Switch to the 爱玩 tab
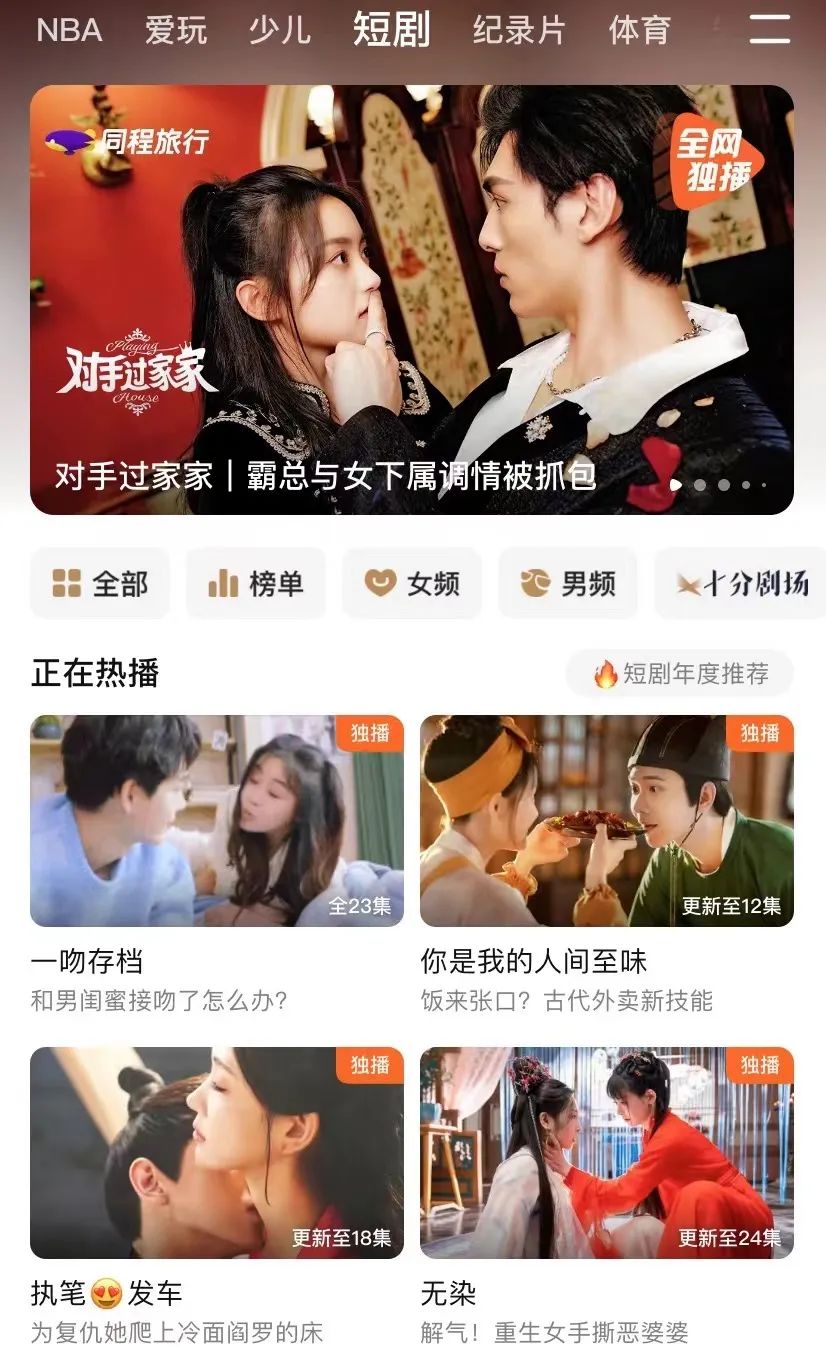 click(x=176, y=30)
